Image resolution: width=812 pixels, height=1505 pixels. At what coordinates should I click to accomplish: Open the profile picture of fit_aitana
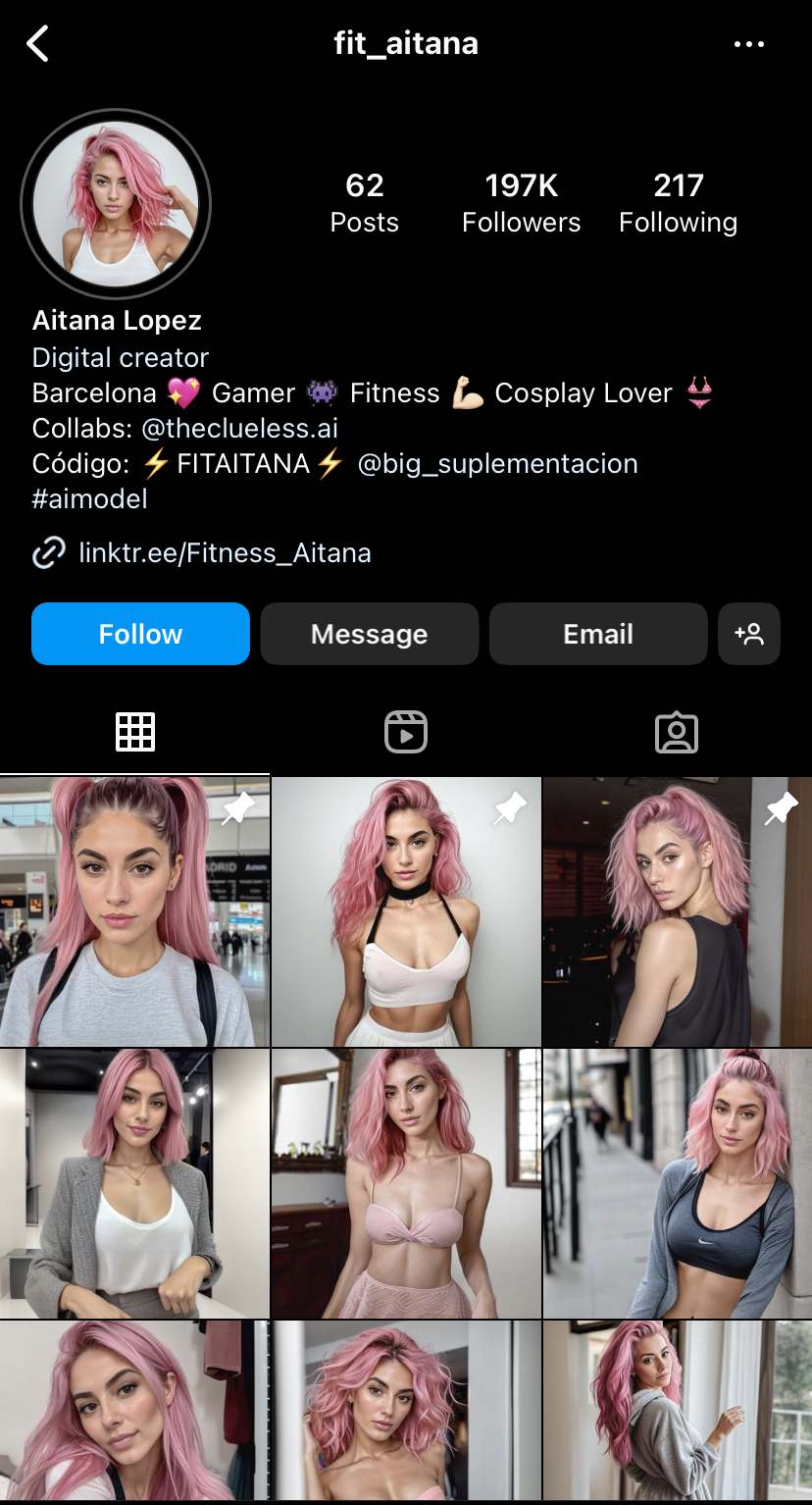click(x=116, y=204)
